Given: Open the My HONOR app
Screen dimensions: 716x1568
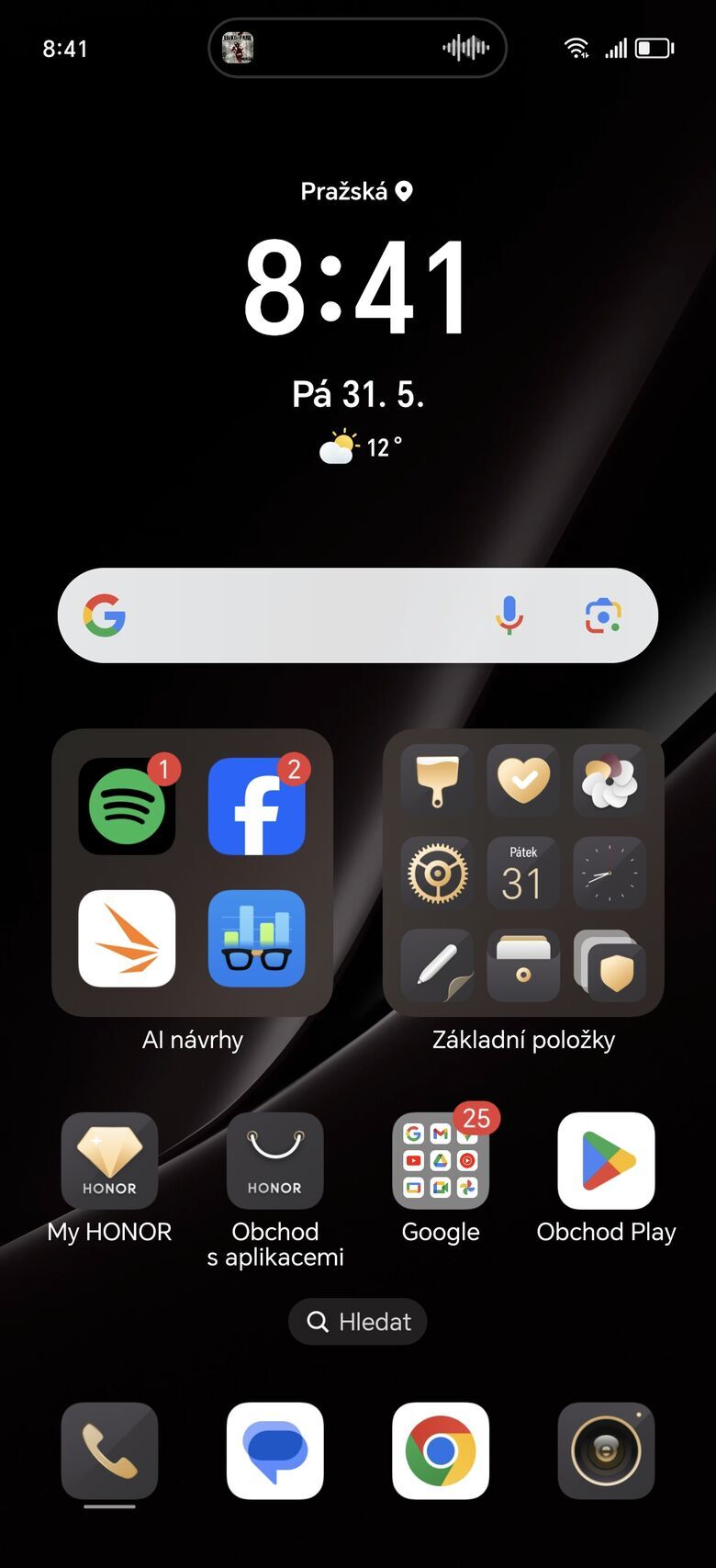Looking at the screenshot, I should [109, 1160].
